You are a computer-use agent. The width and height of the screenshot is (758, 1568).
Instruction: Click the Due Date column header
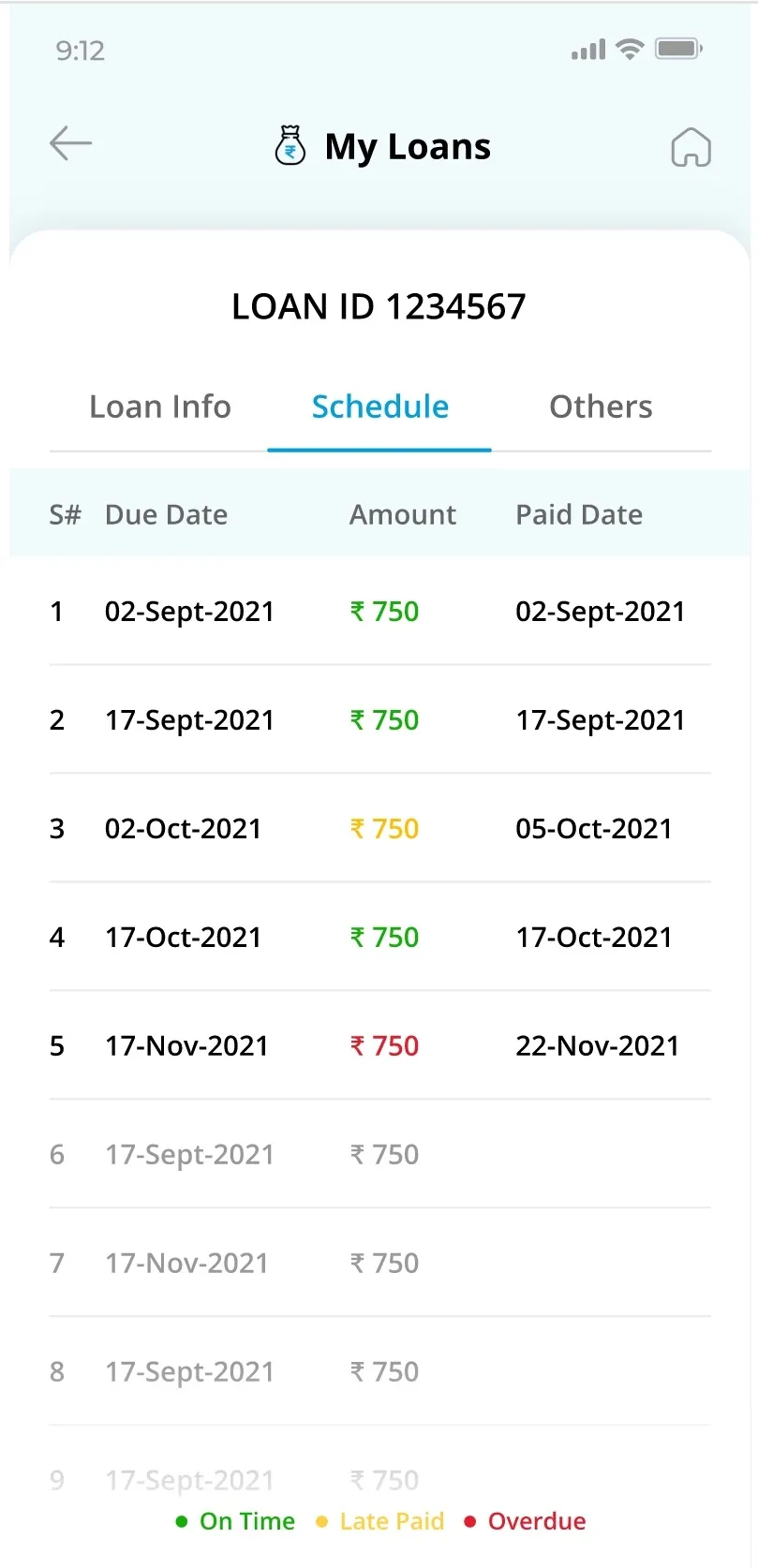tap(166, 514)
